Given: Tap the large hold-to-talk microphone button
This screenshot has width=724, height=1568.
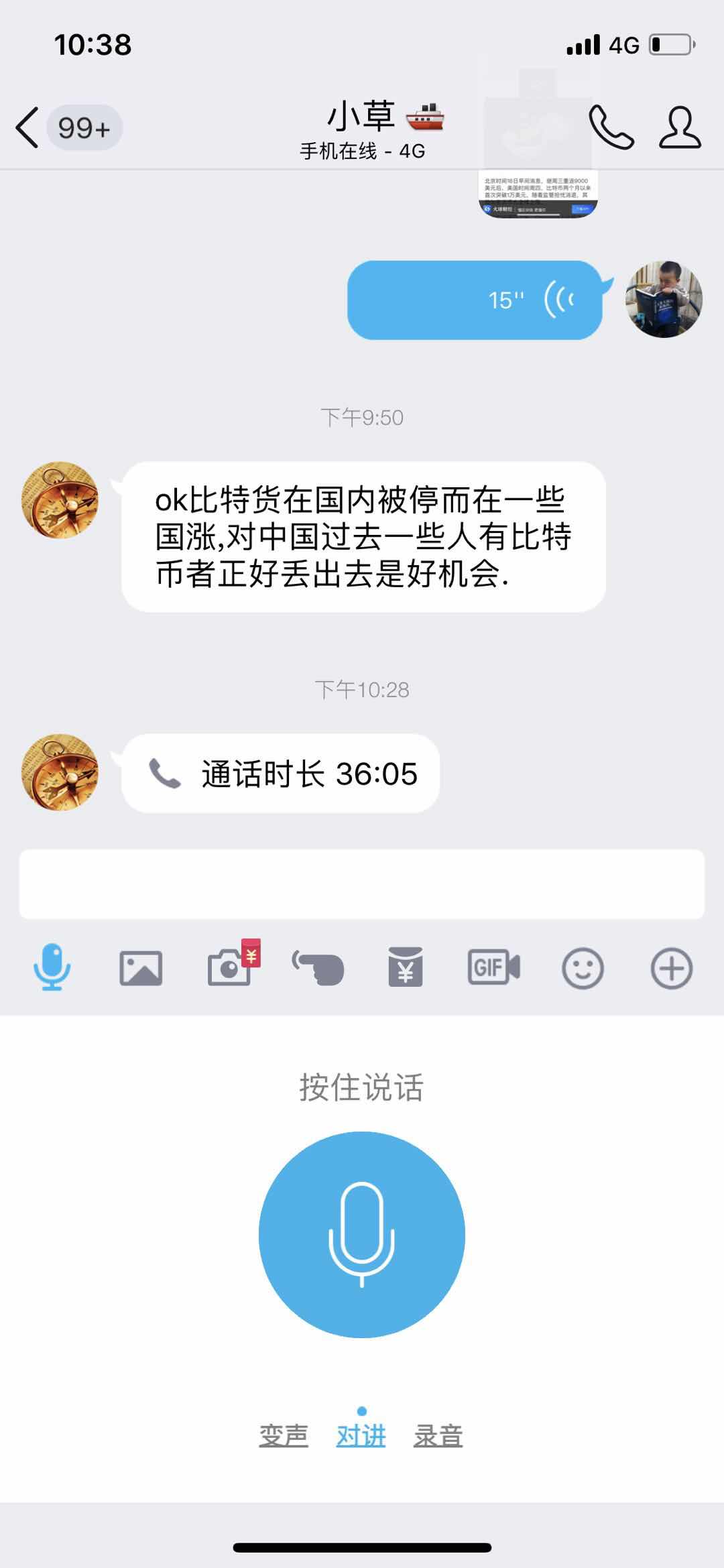Looking at the screenshot, I should [362, 1234].
